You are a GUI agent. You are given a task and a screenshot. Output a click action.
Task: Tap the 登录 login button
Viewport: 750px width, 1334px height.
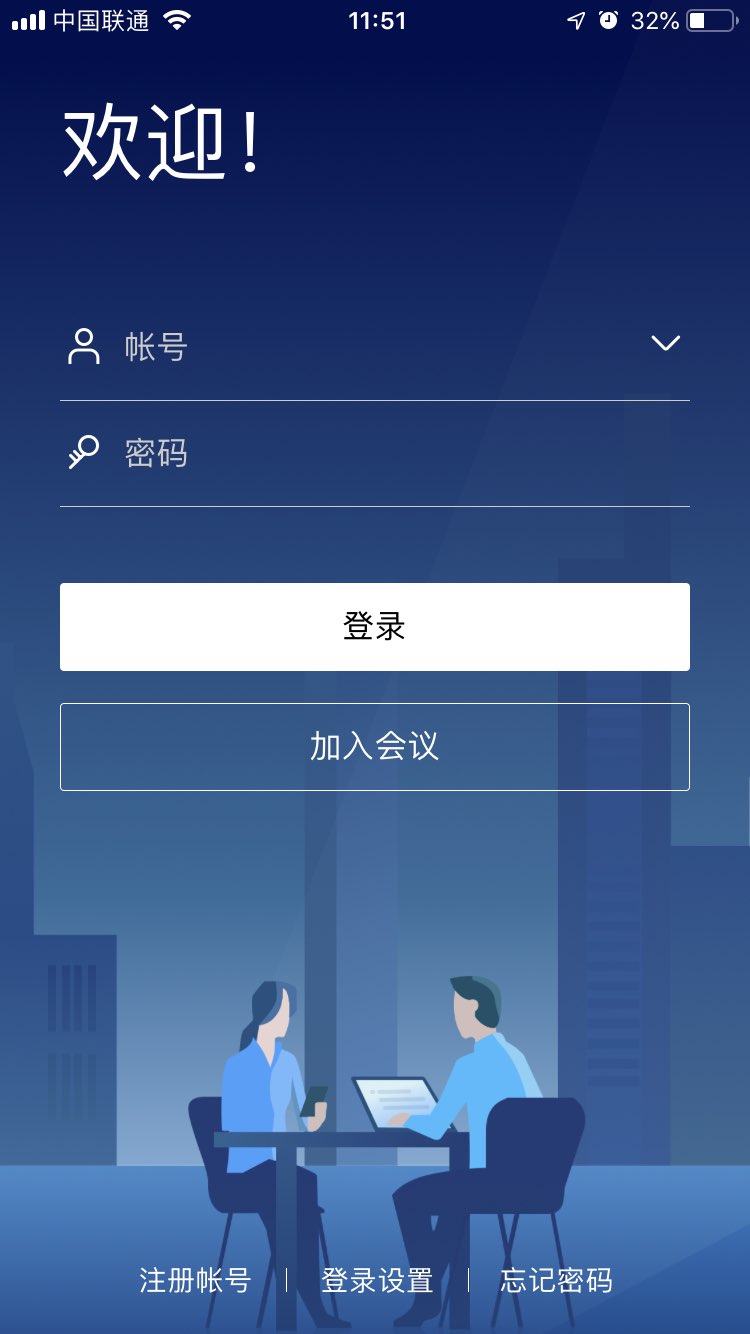pos(375,627)
